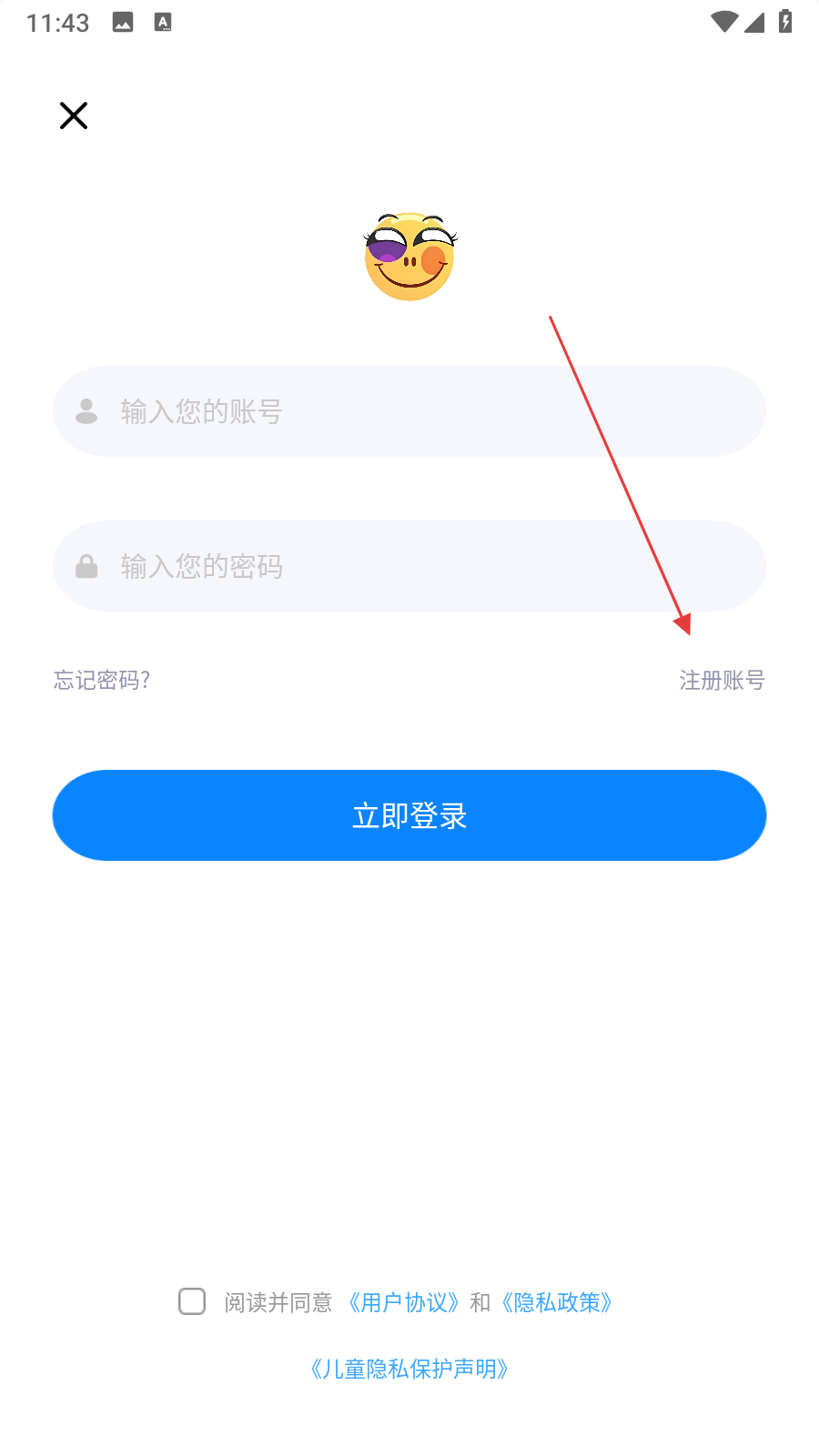Open the 《隐私政策》 link
Image resolution: width=819 pixels, height=1456 pixels.
557,1302
